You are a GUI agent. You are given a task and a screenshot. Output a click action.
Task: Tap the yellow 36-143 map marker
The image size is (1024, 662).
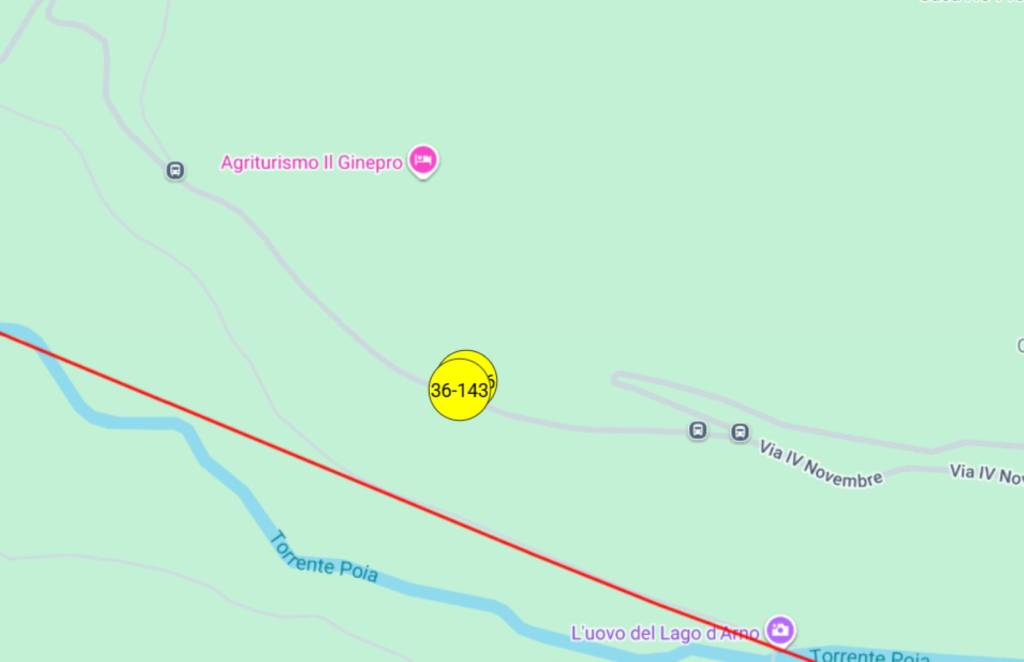(459, 391)
